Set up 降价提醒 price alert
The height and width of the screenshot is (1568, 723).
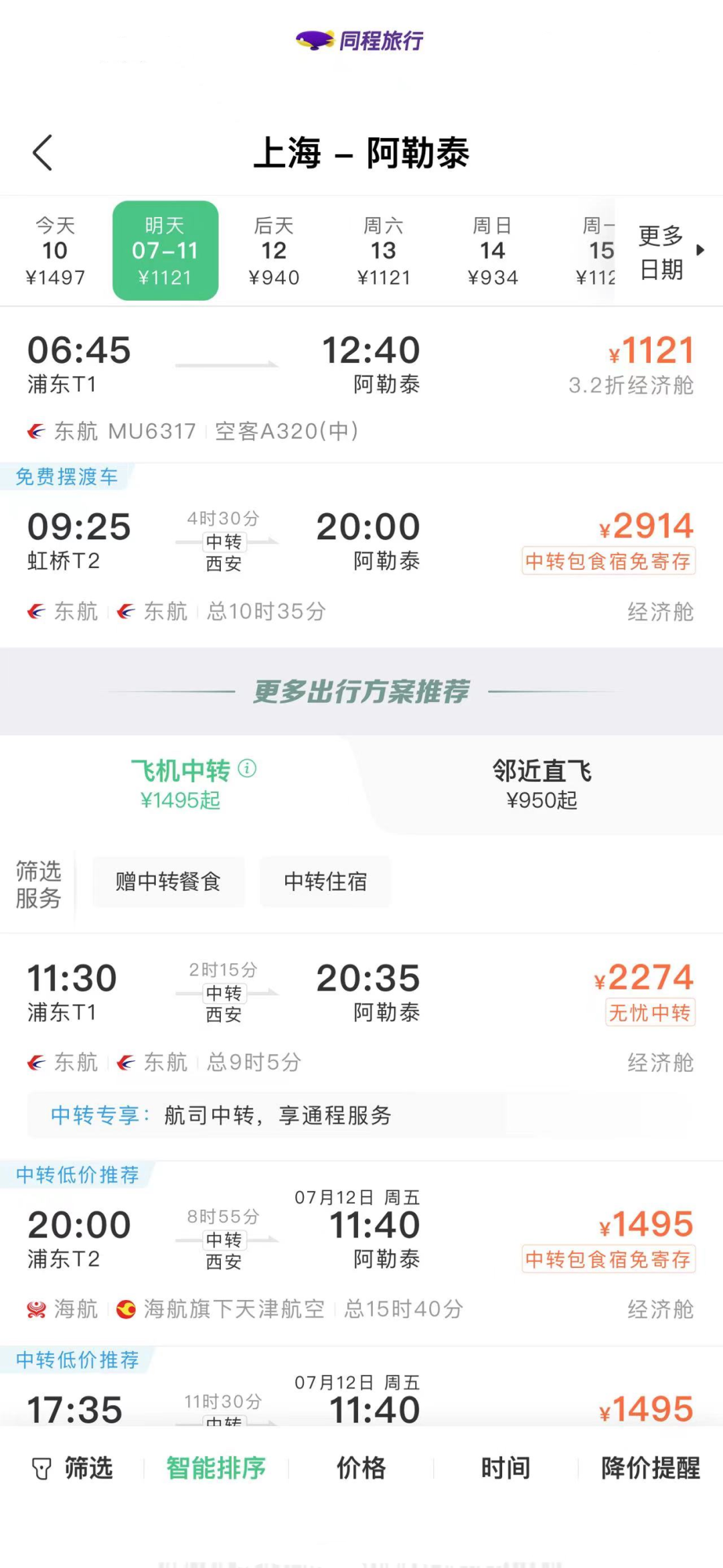pyautogui.click(x=651, y=1468)
